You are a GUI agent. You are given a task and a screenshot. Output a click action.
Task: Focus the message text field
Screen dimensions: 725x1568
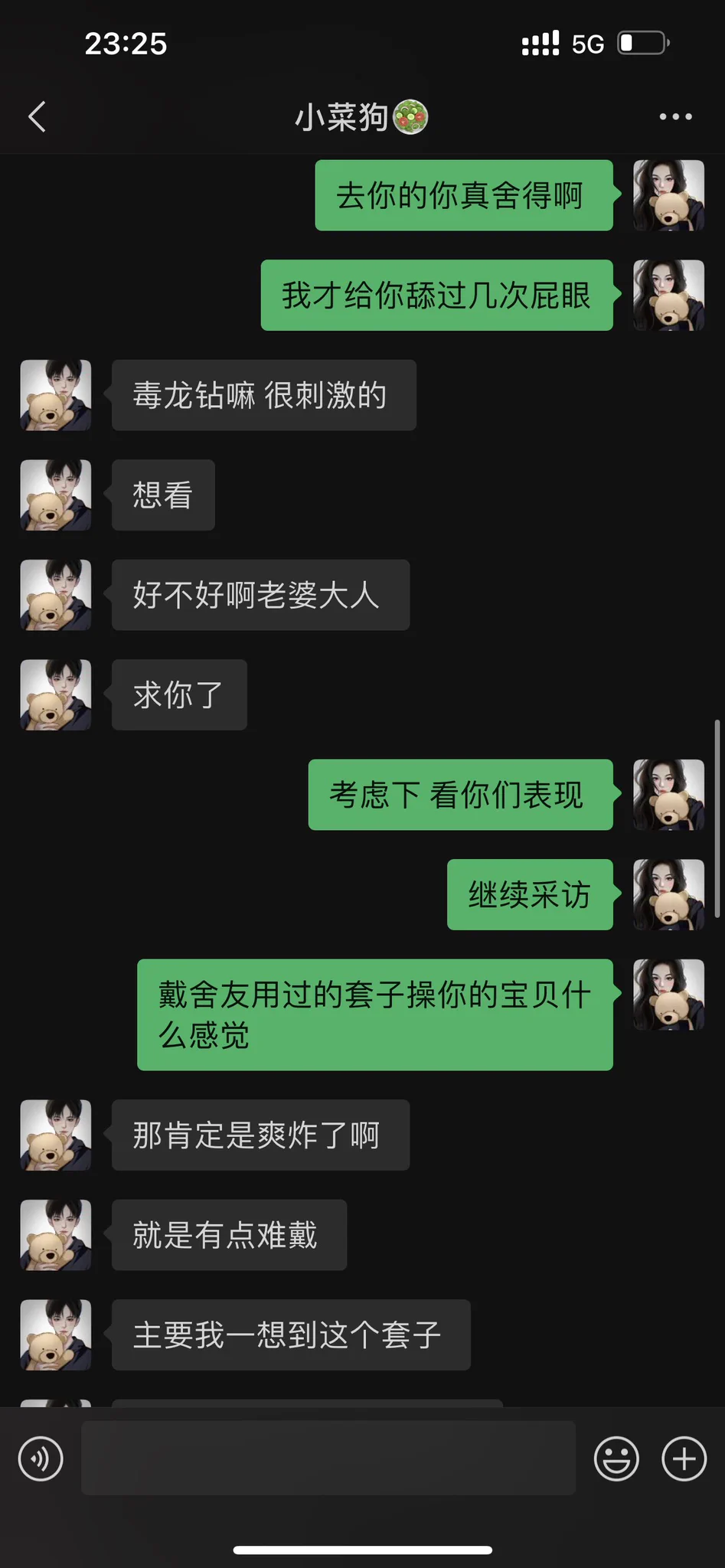[x=328, y=1458]
